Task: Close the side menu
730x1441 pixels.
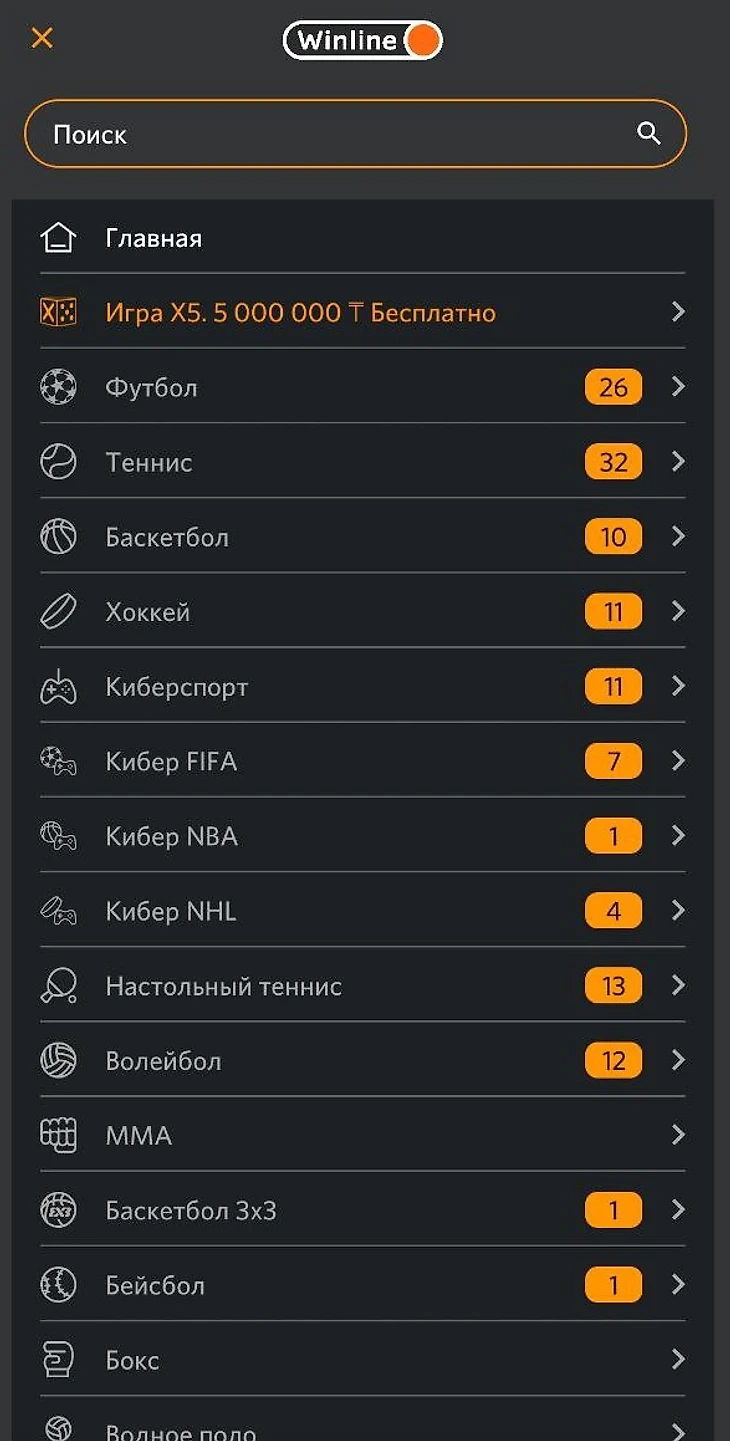Action: [42, 38]
